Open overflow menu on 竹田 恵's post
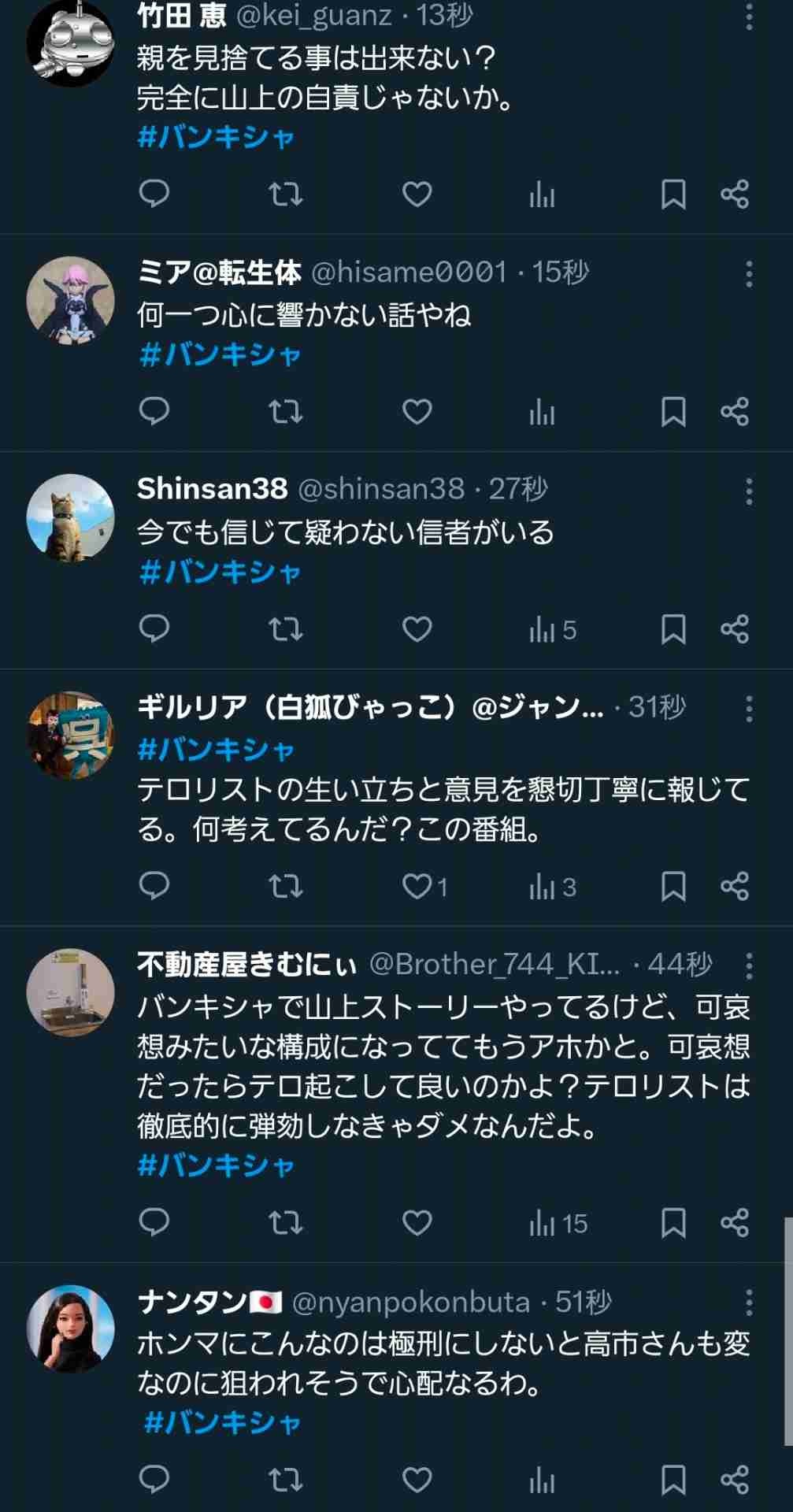This screenshot has width=793, height=1512. point(748,16)
